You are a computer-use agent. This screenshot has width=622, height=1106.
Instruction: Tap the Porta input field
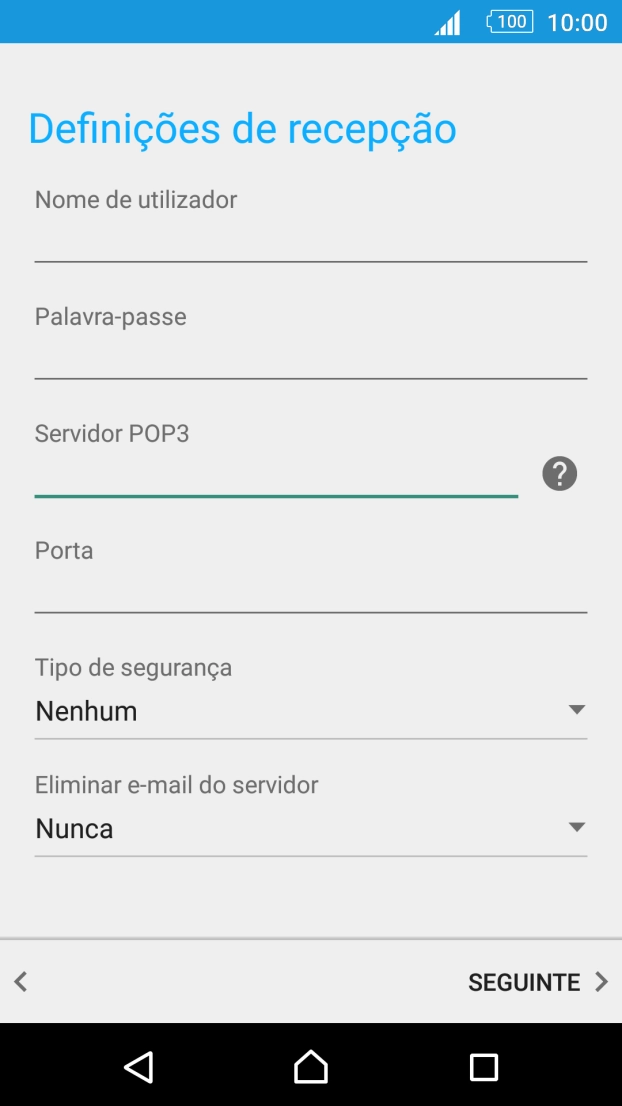(310, 591)
